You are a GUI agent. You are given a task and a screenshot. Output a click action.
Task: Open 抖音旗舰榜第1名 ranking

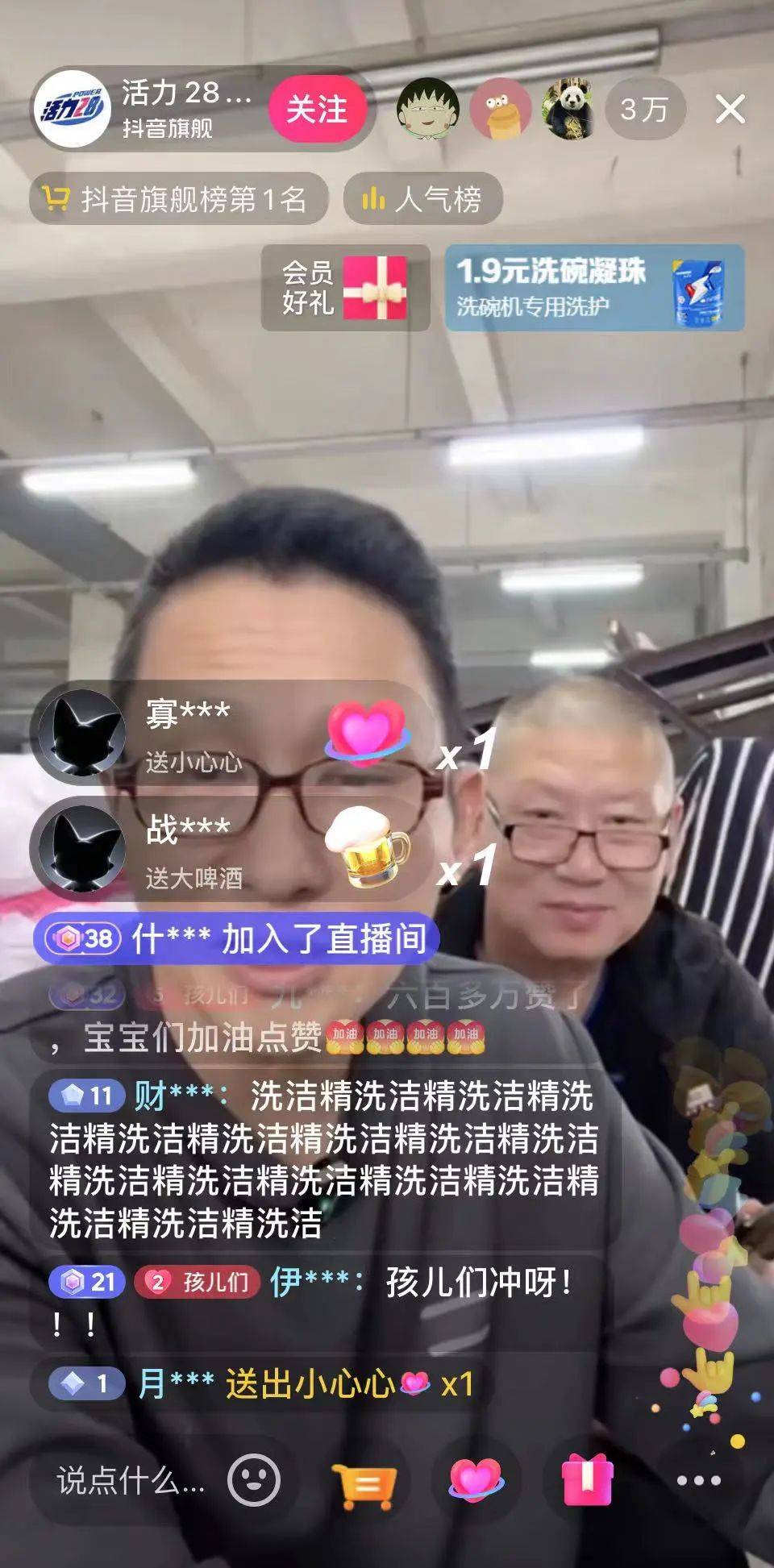178,198
